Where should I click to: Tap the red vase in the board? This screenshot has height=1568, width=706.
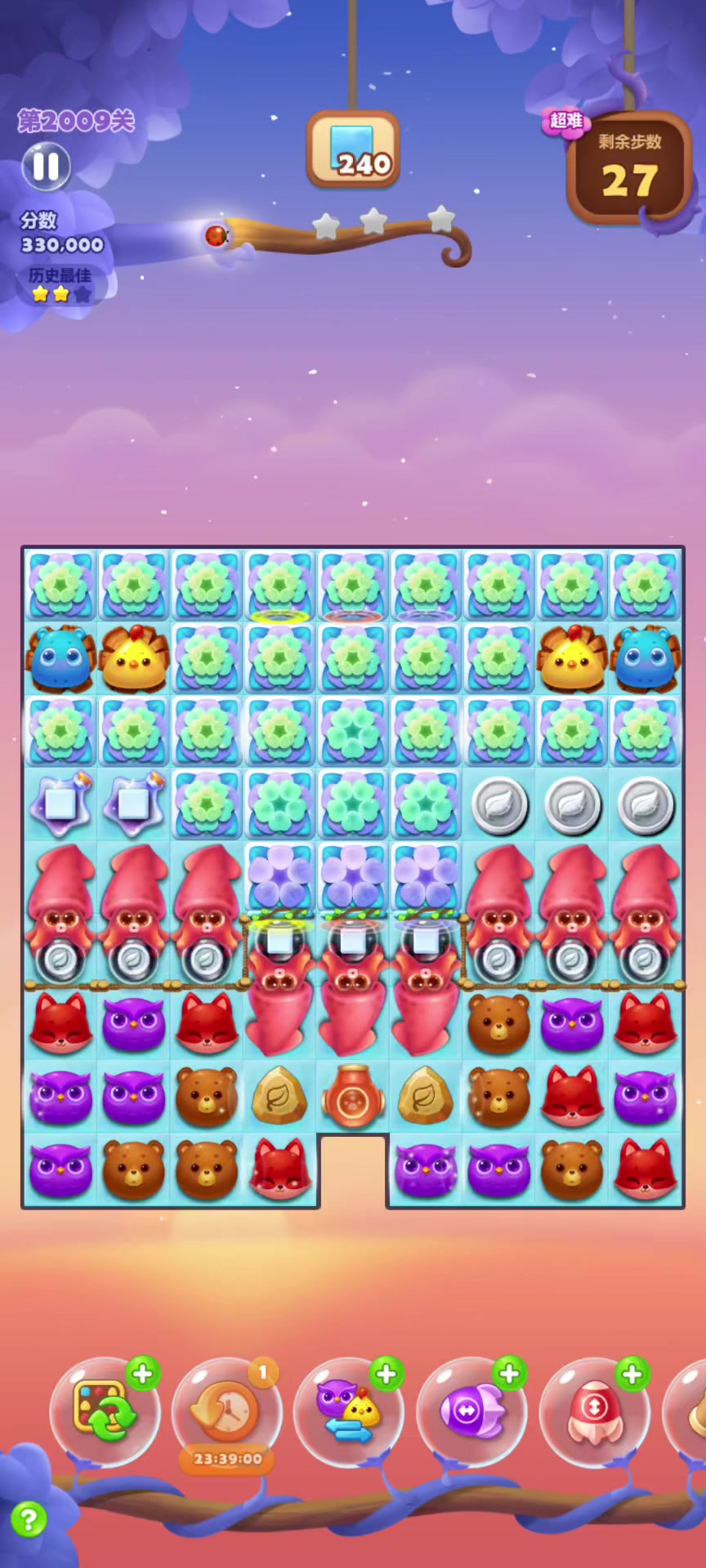coord(353,1096)
